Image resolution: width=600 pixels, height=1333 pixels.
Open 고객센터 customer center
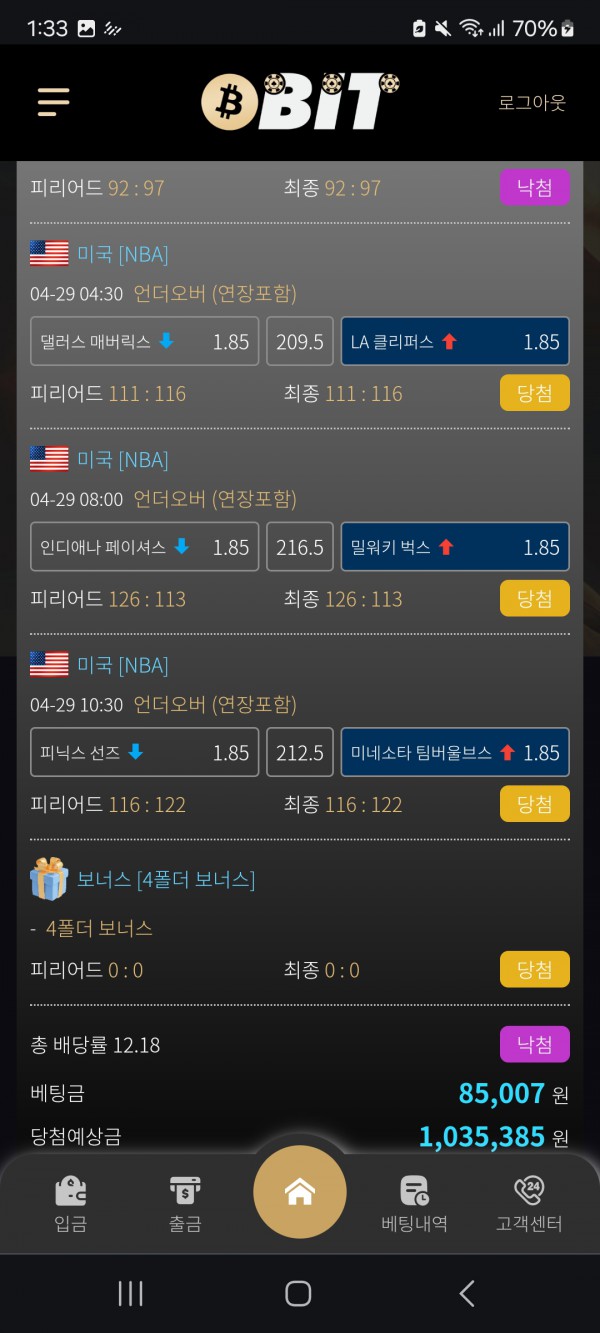tap(529, 1204)
